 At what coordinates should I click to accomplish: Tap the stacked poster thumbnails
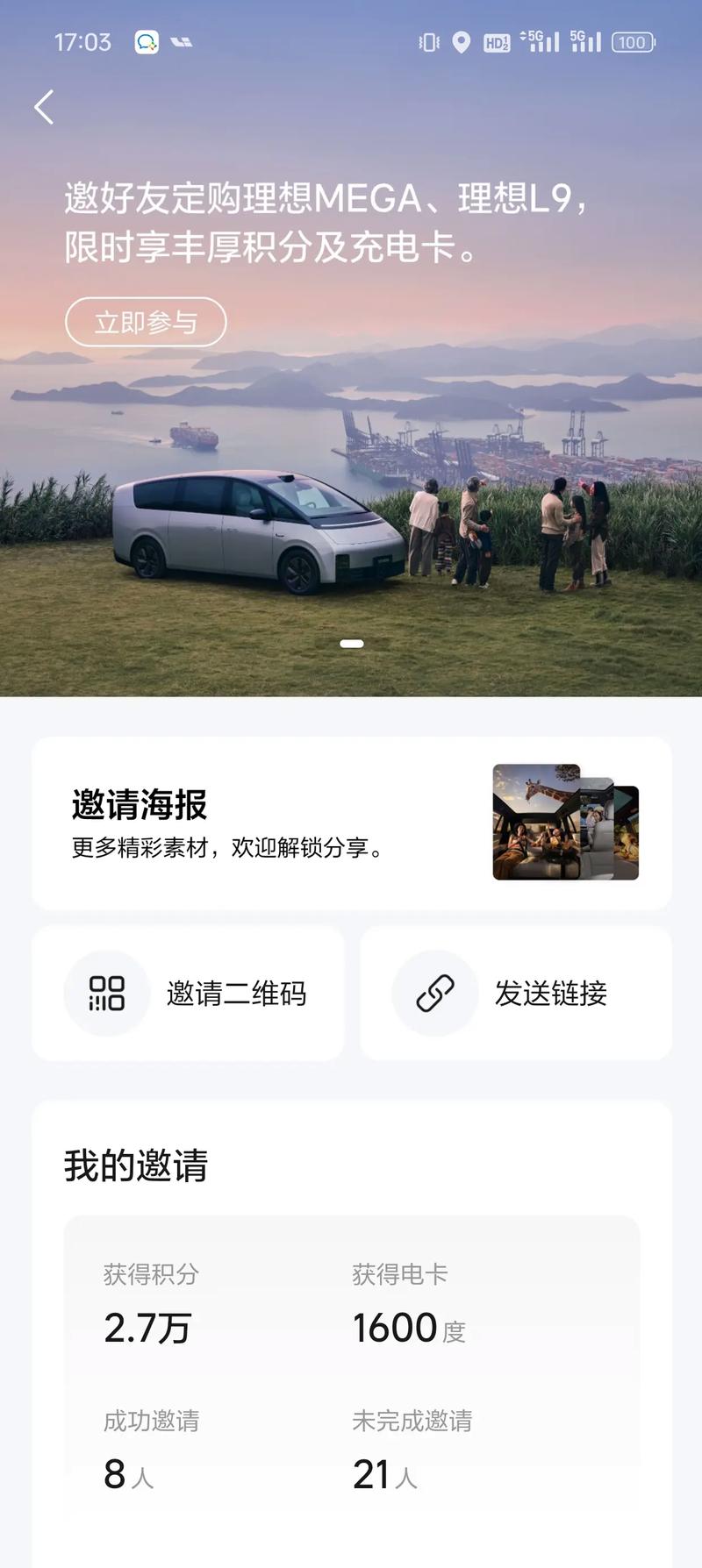pyautogui.click(x=564, y=821)
